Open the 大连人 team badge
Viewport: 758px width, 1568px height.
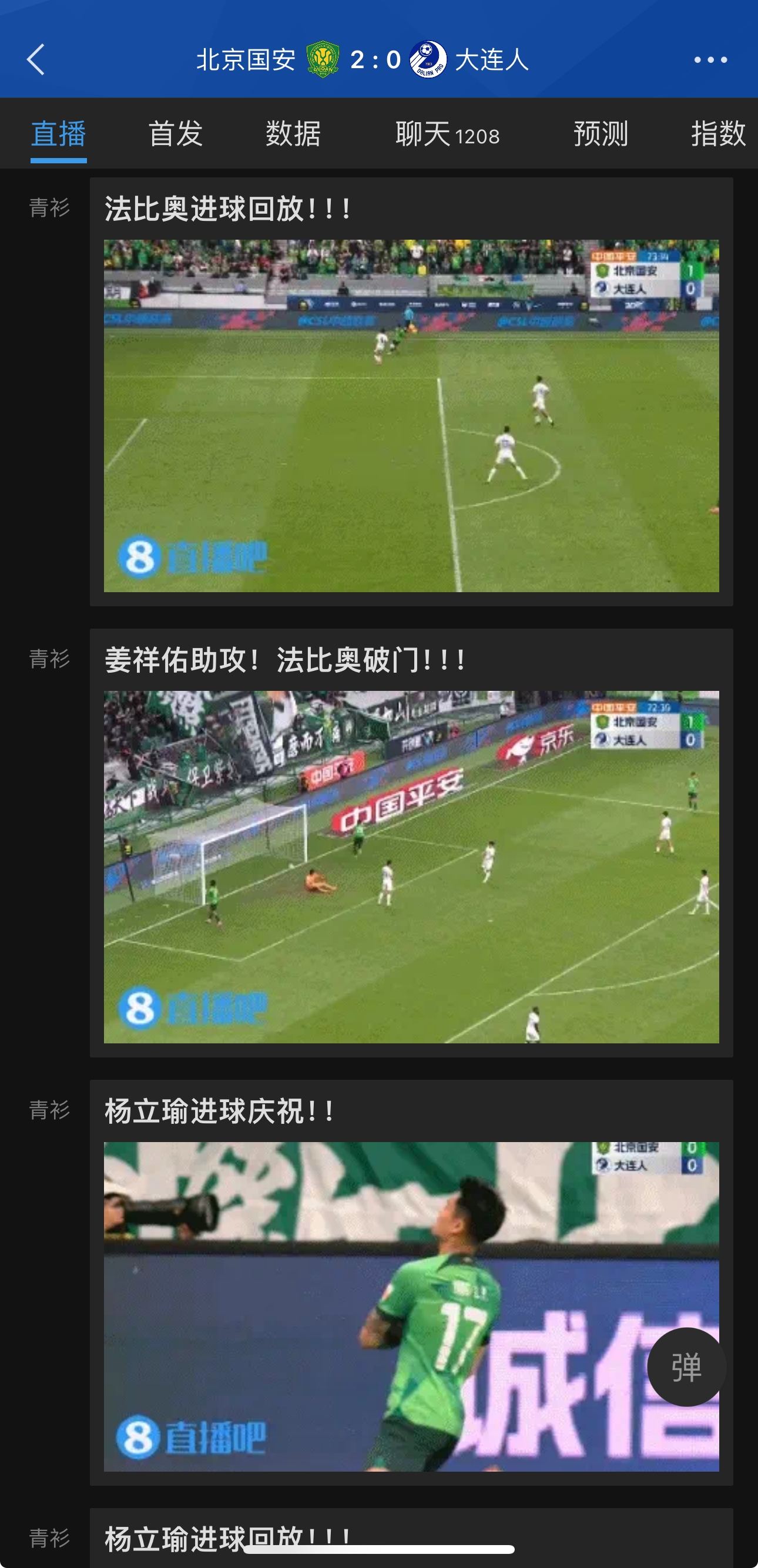428,60
